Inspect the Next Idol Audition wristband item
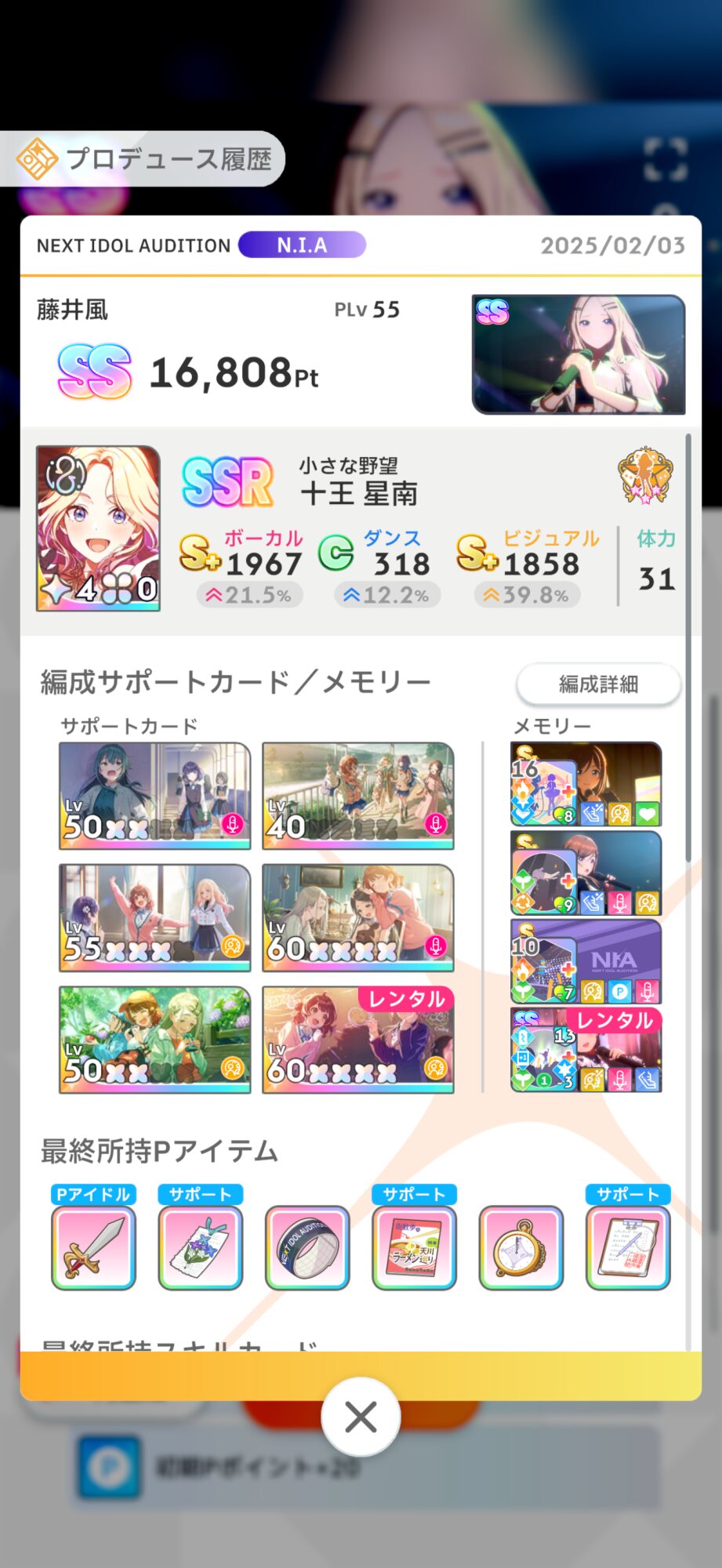722x1568 pixels. pyautogui.click(x=307, y=1247)
